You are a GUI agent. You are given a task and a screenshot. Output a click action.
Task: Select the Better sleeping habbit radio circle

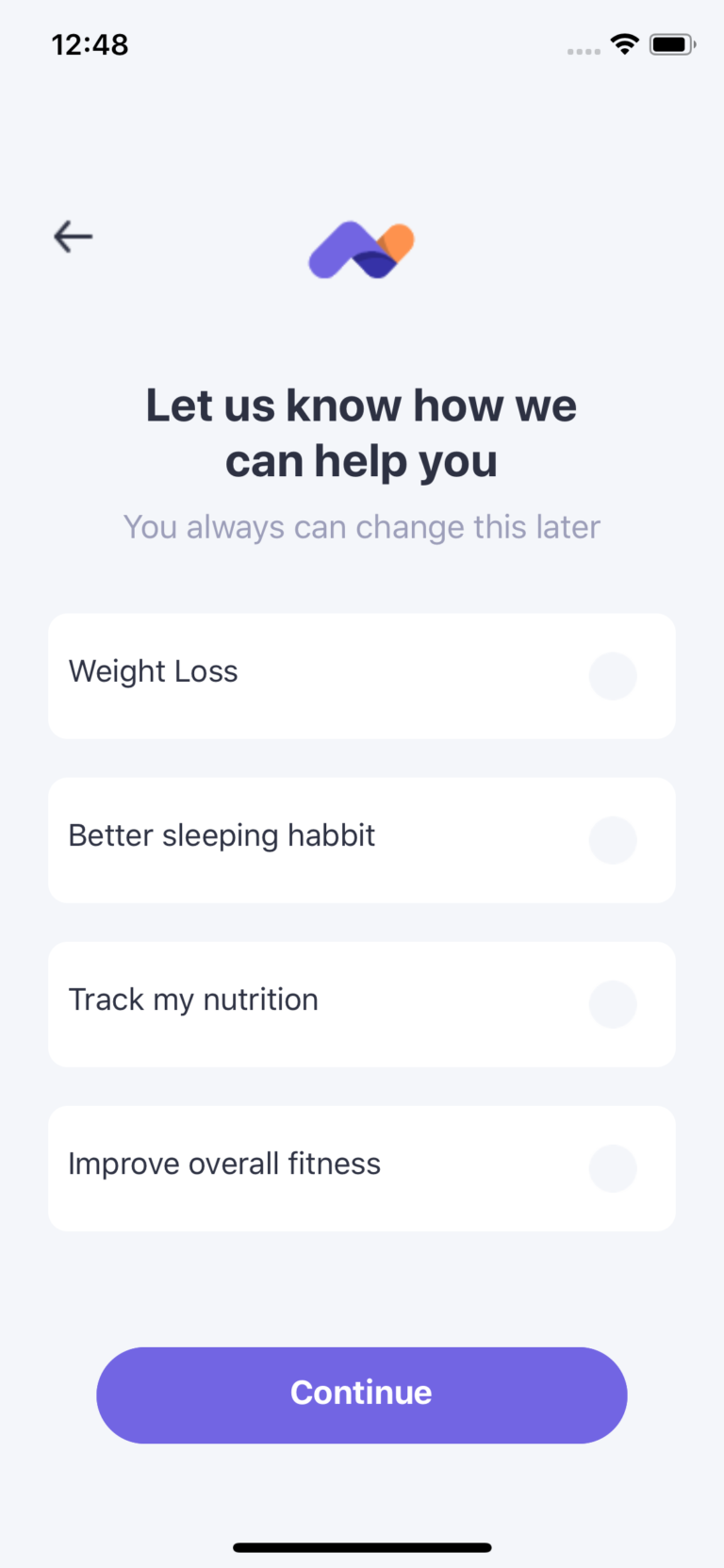pyautogui.click(x=612, y=840)
